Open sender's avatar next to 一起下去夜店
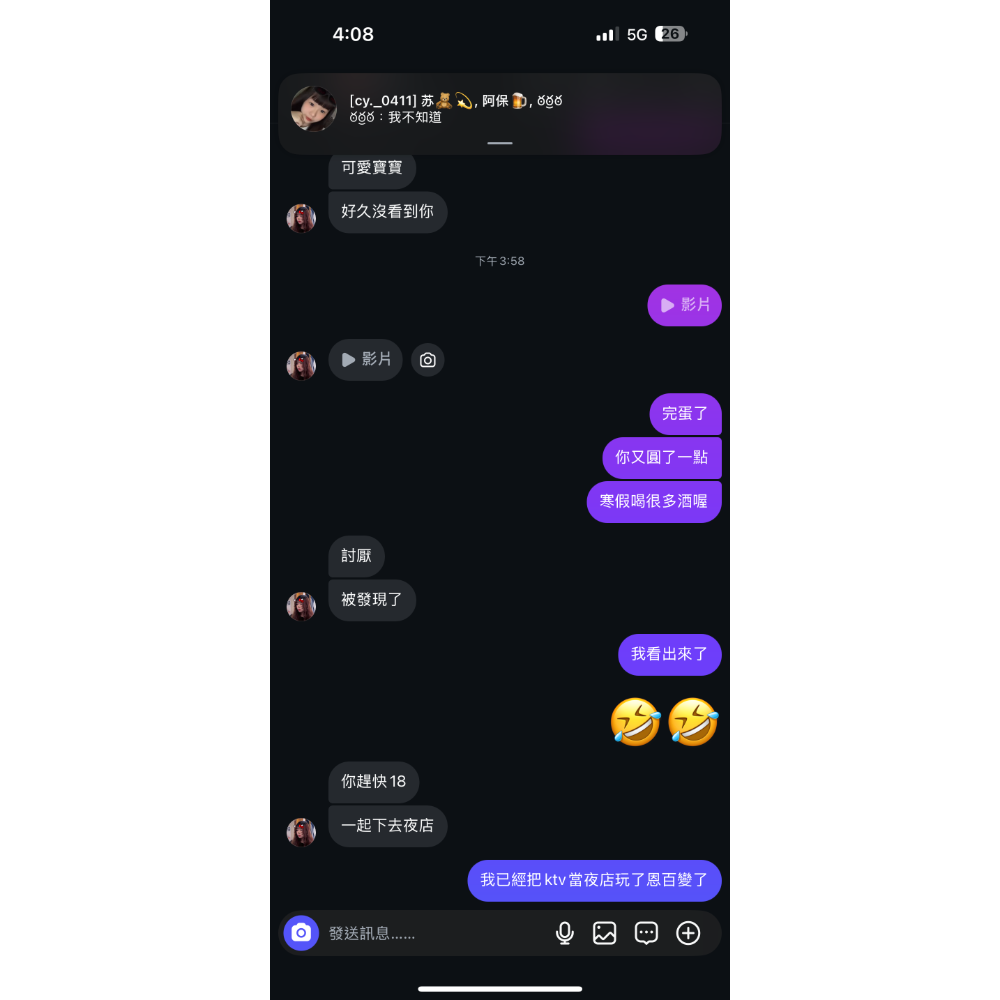Viewport: 1000px width, 1000px height. (301, 832)
